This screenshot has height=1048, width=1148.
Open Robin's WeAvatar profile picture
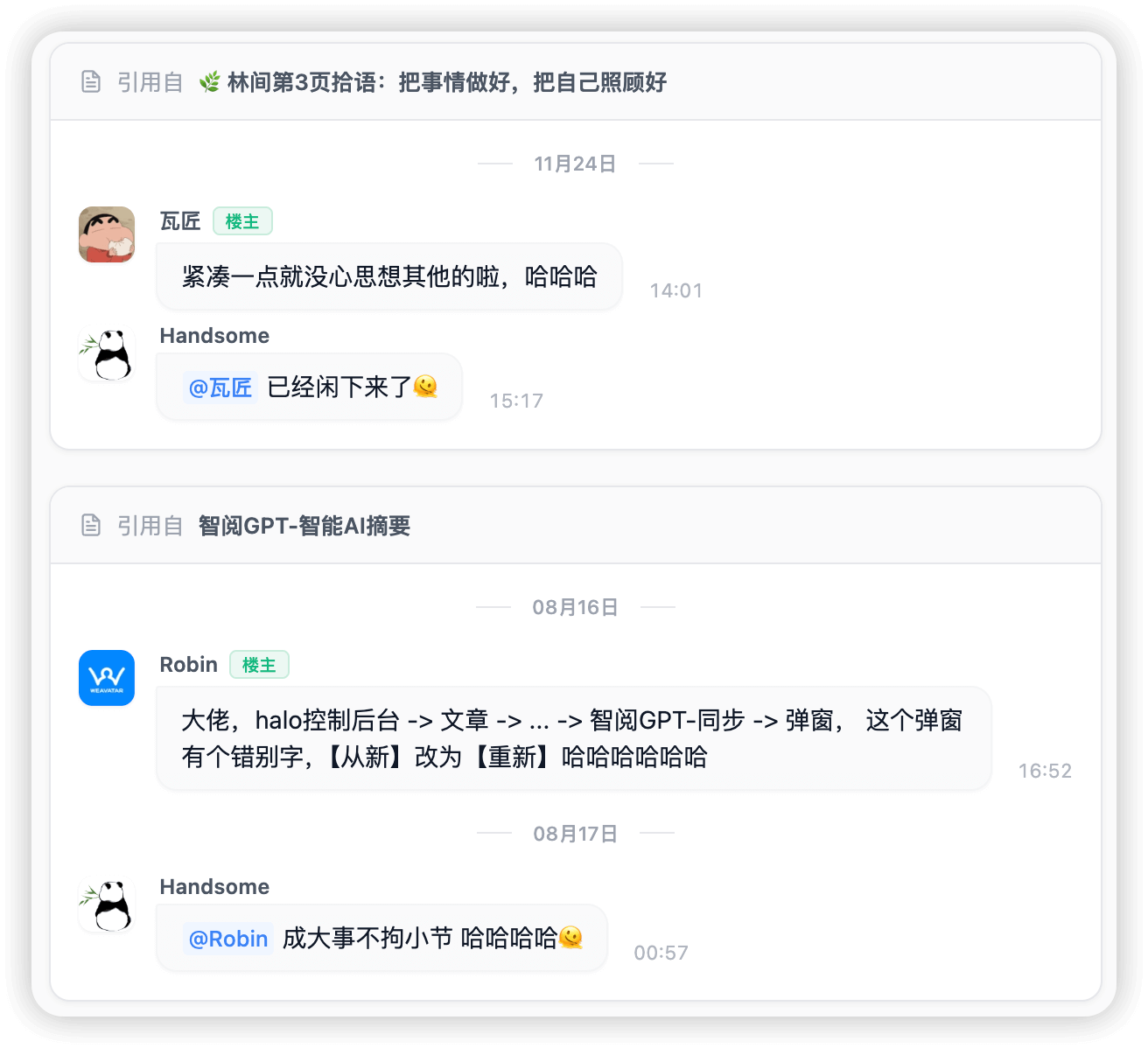click(107, 678)
